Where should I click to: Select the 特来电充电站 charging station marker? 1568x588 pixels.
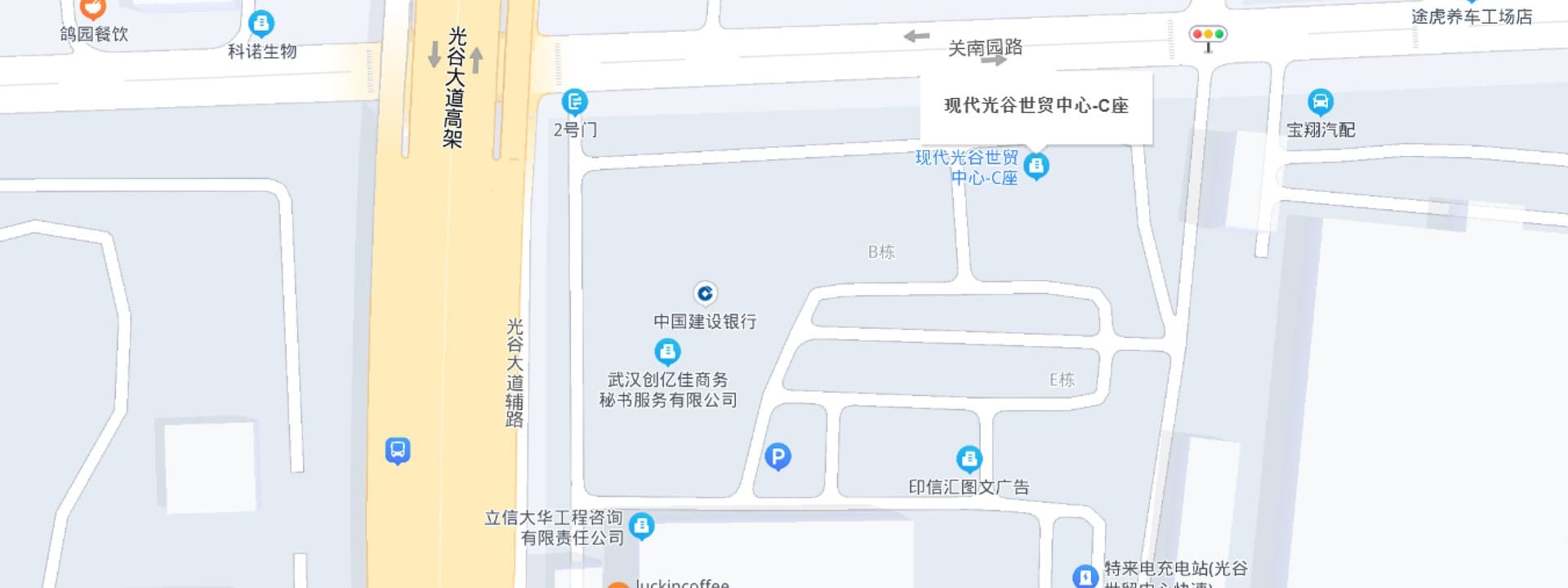(x=1085, y=577)
